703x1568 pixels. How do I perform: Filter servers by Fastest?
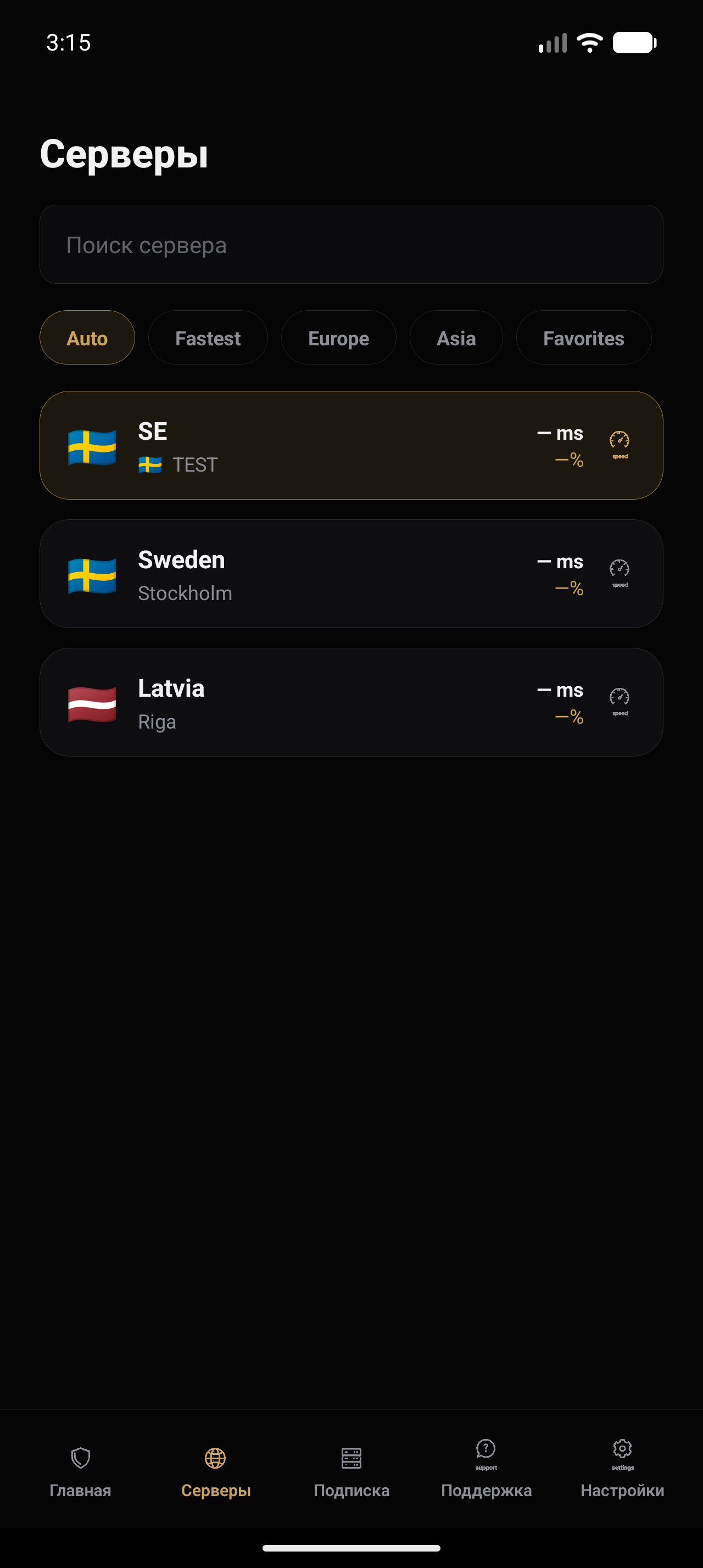pos(208,338)
